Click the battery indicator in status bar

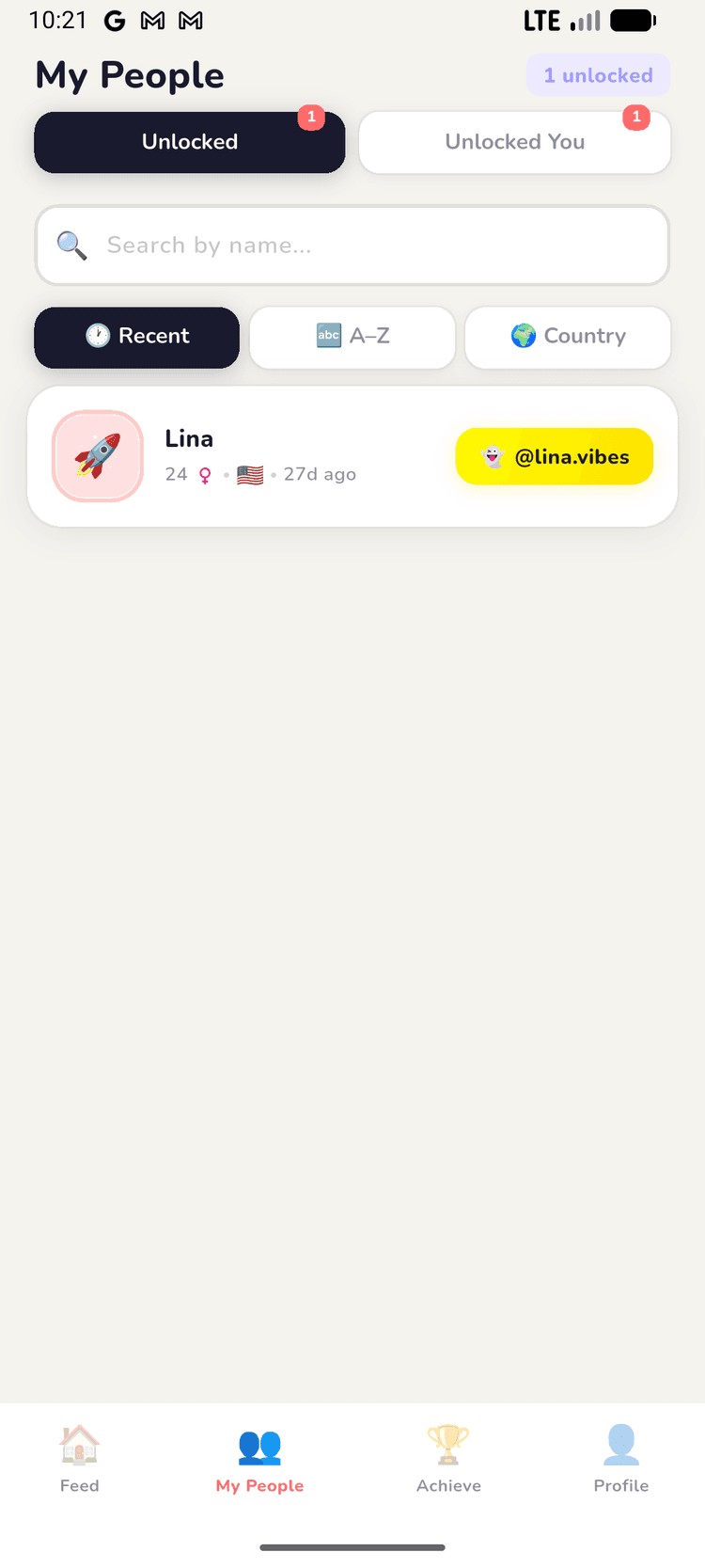point(632,20)
